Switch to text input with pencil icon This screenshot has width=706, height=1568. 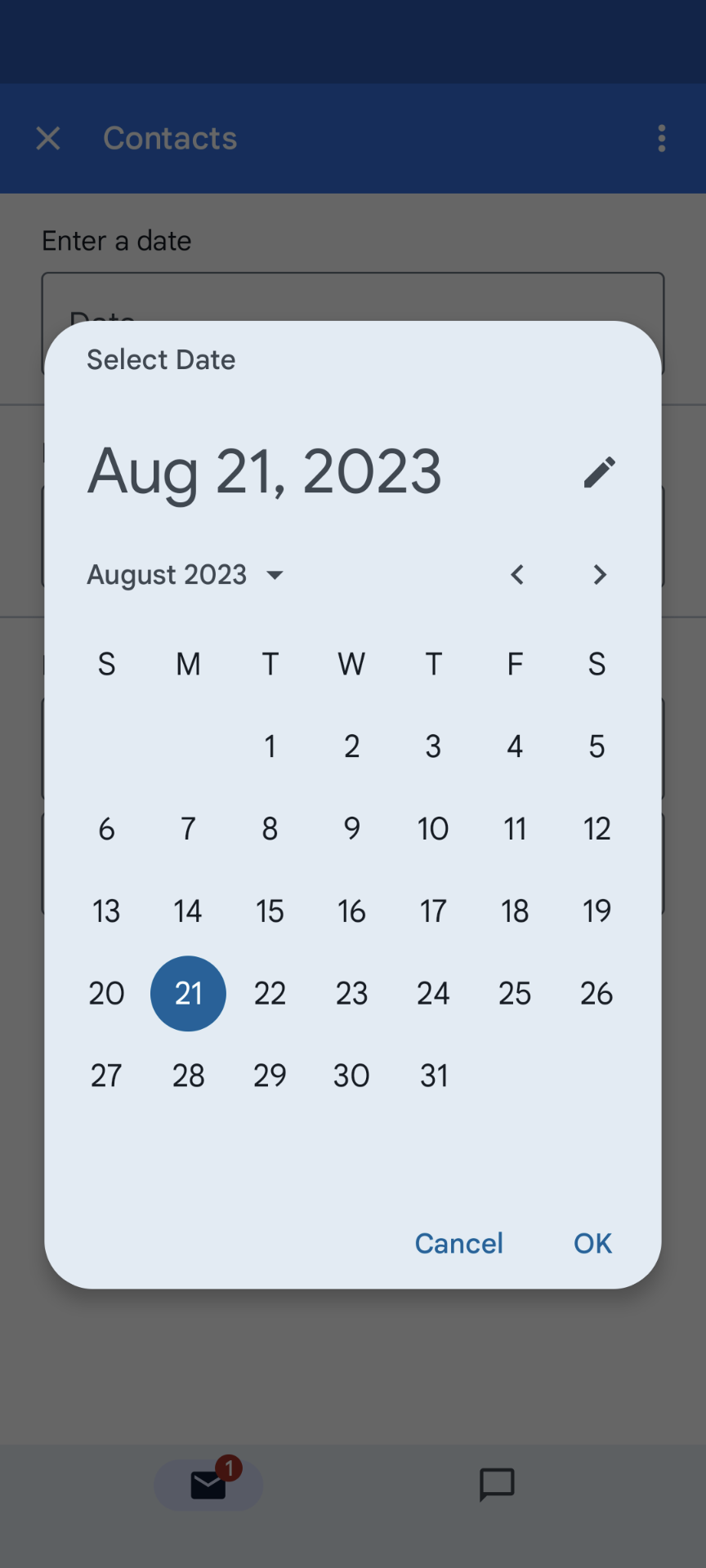coord(599,472)
